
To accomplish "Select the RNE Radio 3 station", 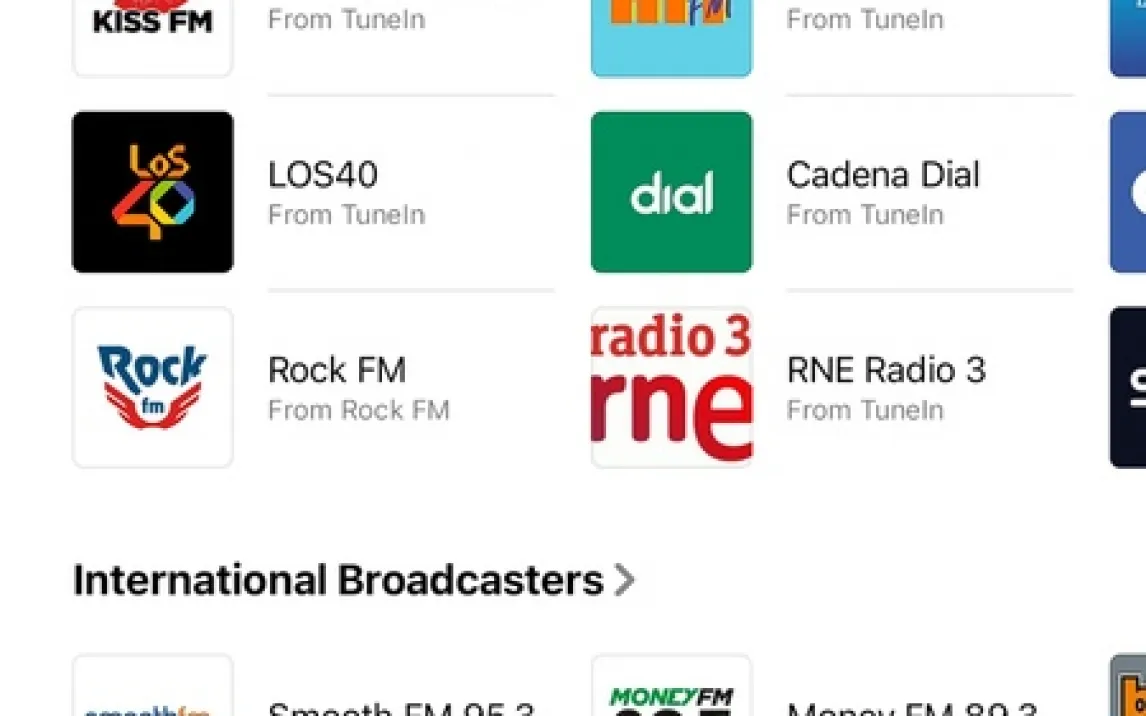I will (671, 387).
